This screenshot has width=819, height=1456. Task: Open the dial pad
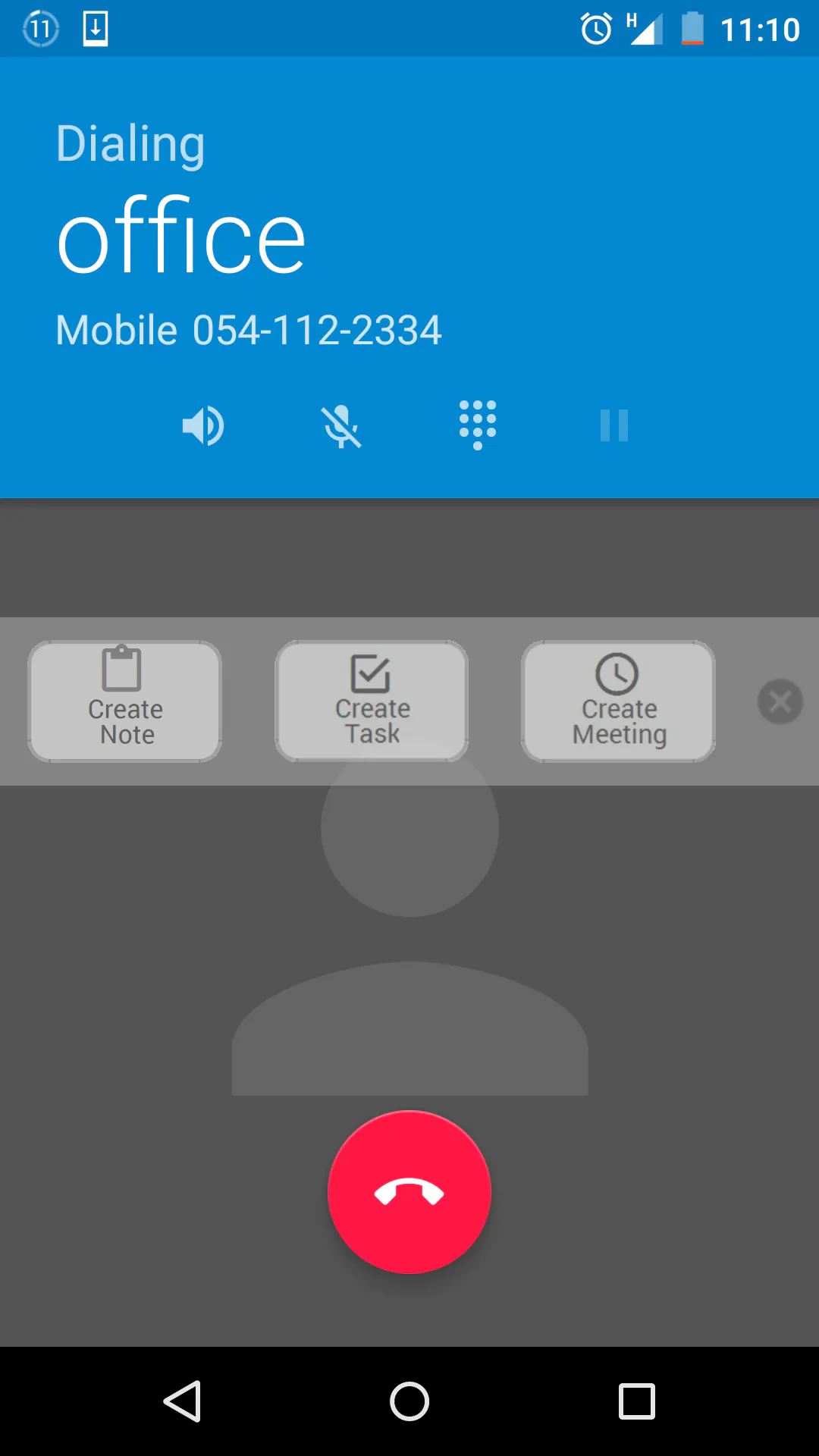[x=478, y=425]
